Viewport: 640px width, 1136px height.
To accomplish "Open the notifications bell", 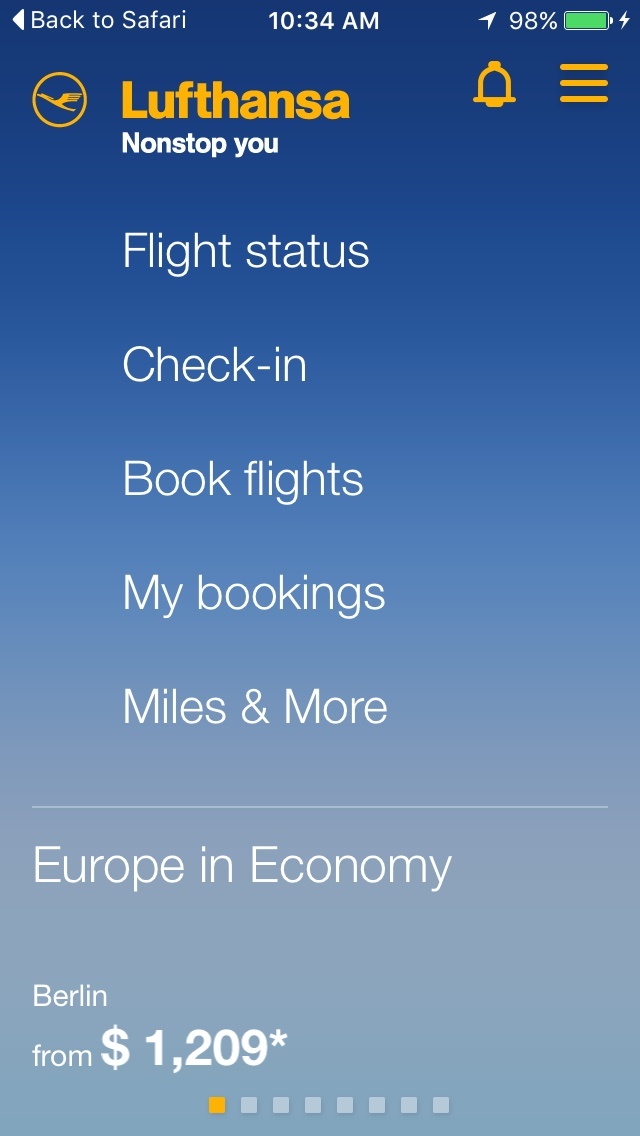I will (x=494, y=85).
